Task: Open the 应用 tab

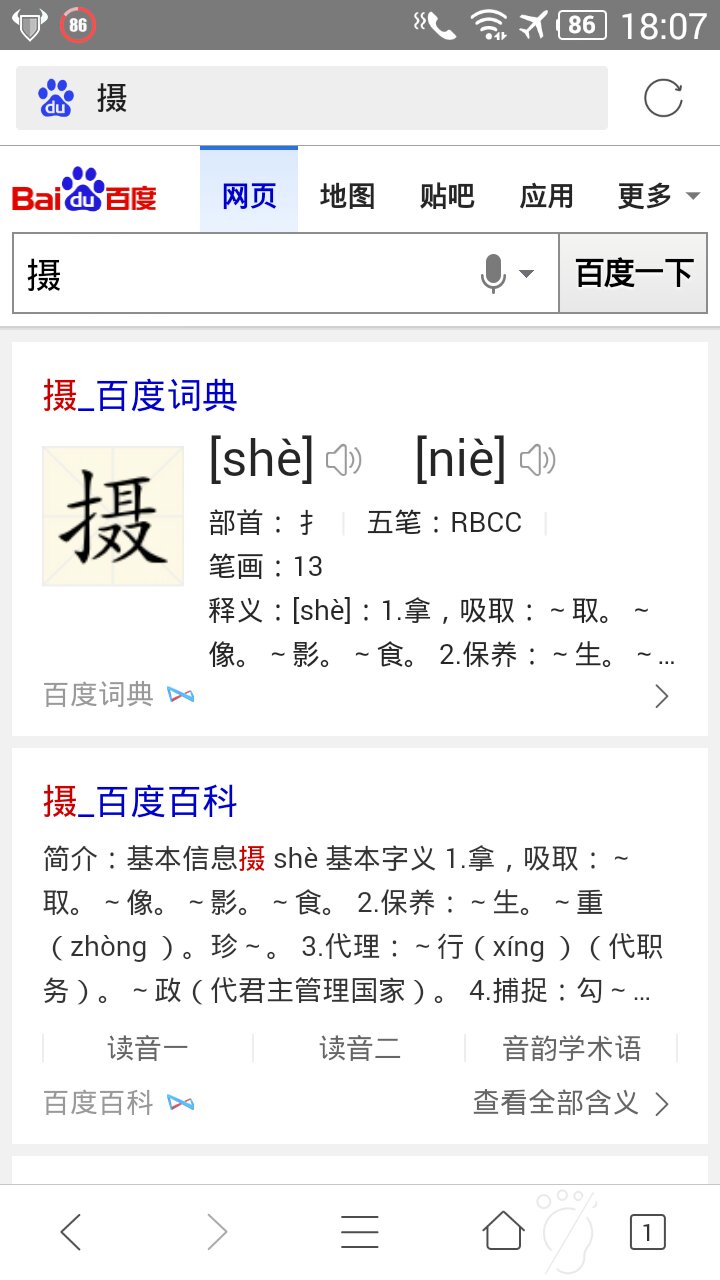Action: 546,196
